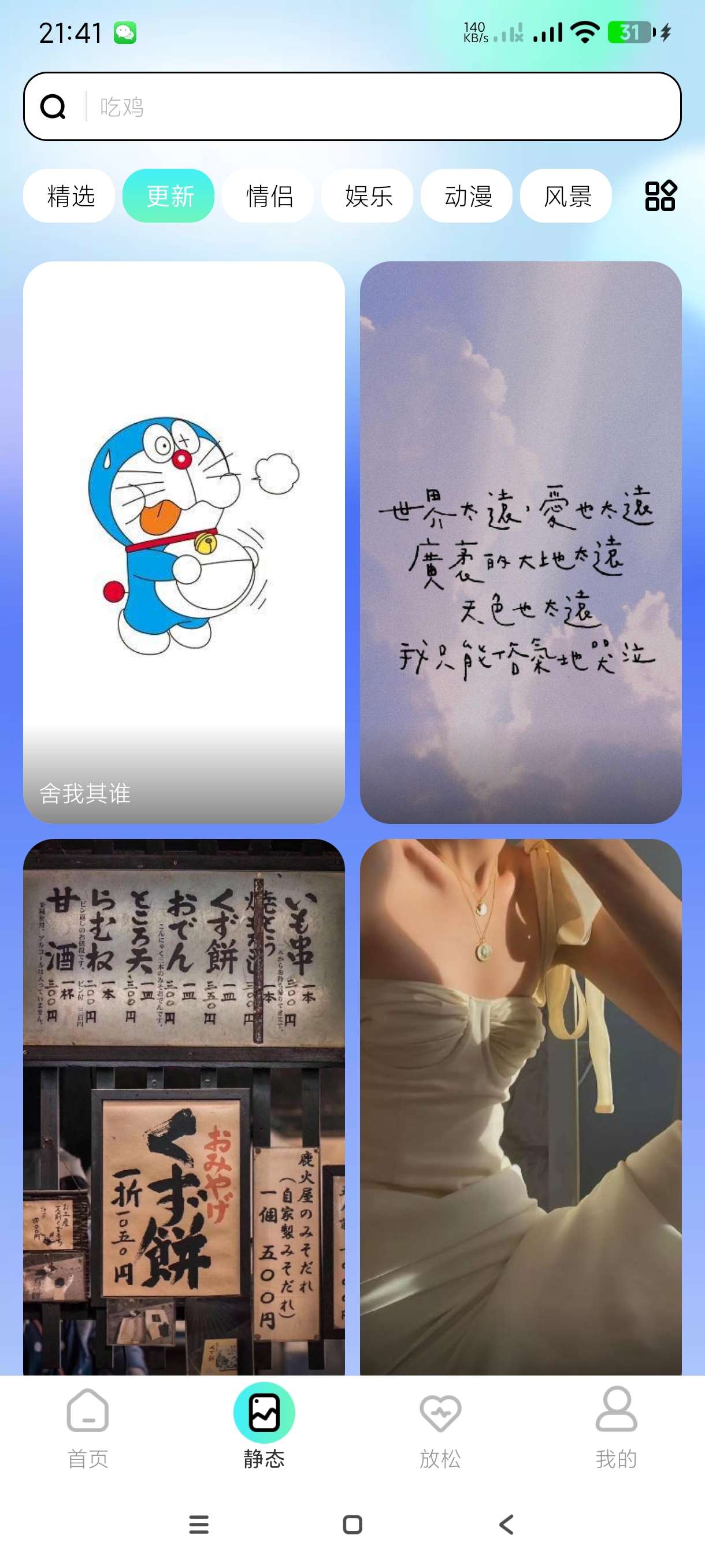Switch to the 放松 tab
The height and width of the screenshot is (1568, 705).
pyautogui.click(x=440, y=1428)
